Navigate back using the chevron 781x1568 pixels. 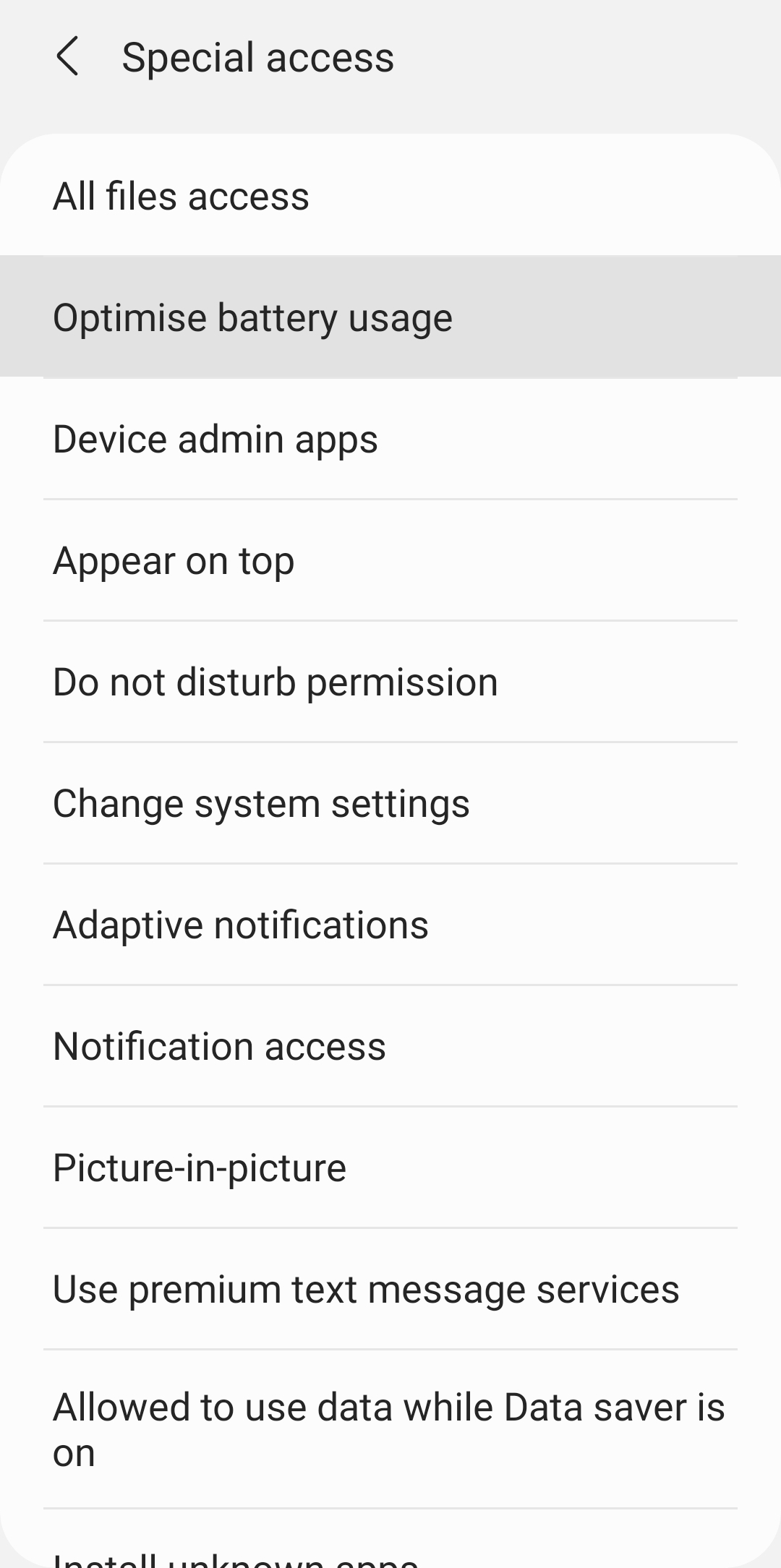click(x=70, y=57)
